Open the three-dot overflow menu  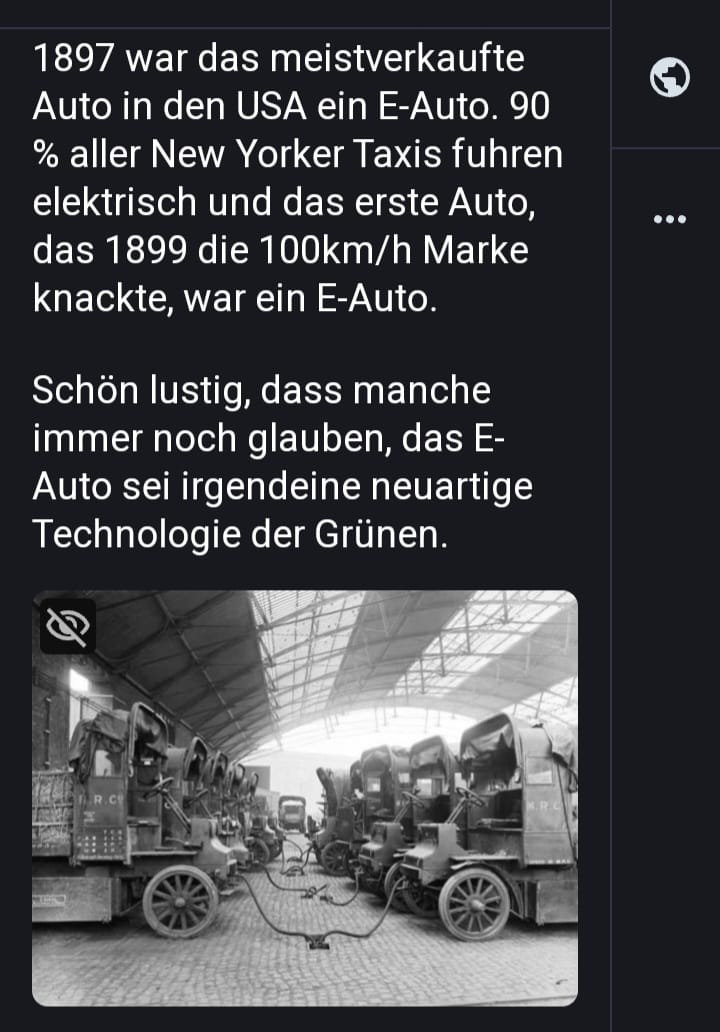[669, 219]
